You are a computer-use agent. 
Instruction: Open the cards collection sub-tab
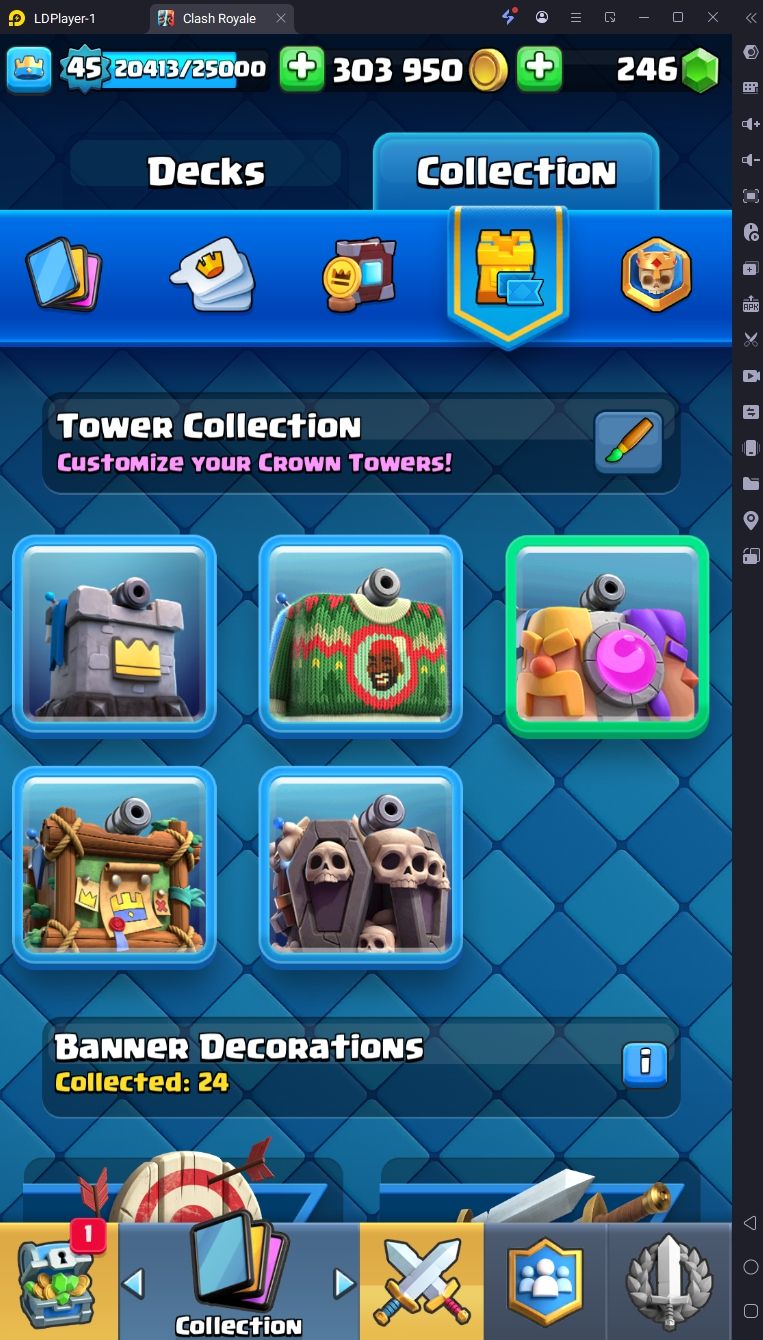[x=64, y=272]
